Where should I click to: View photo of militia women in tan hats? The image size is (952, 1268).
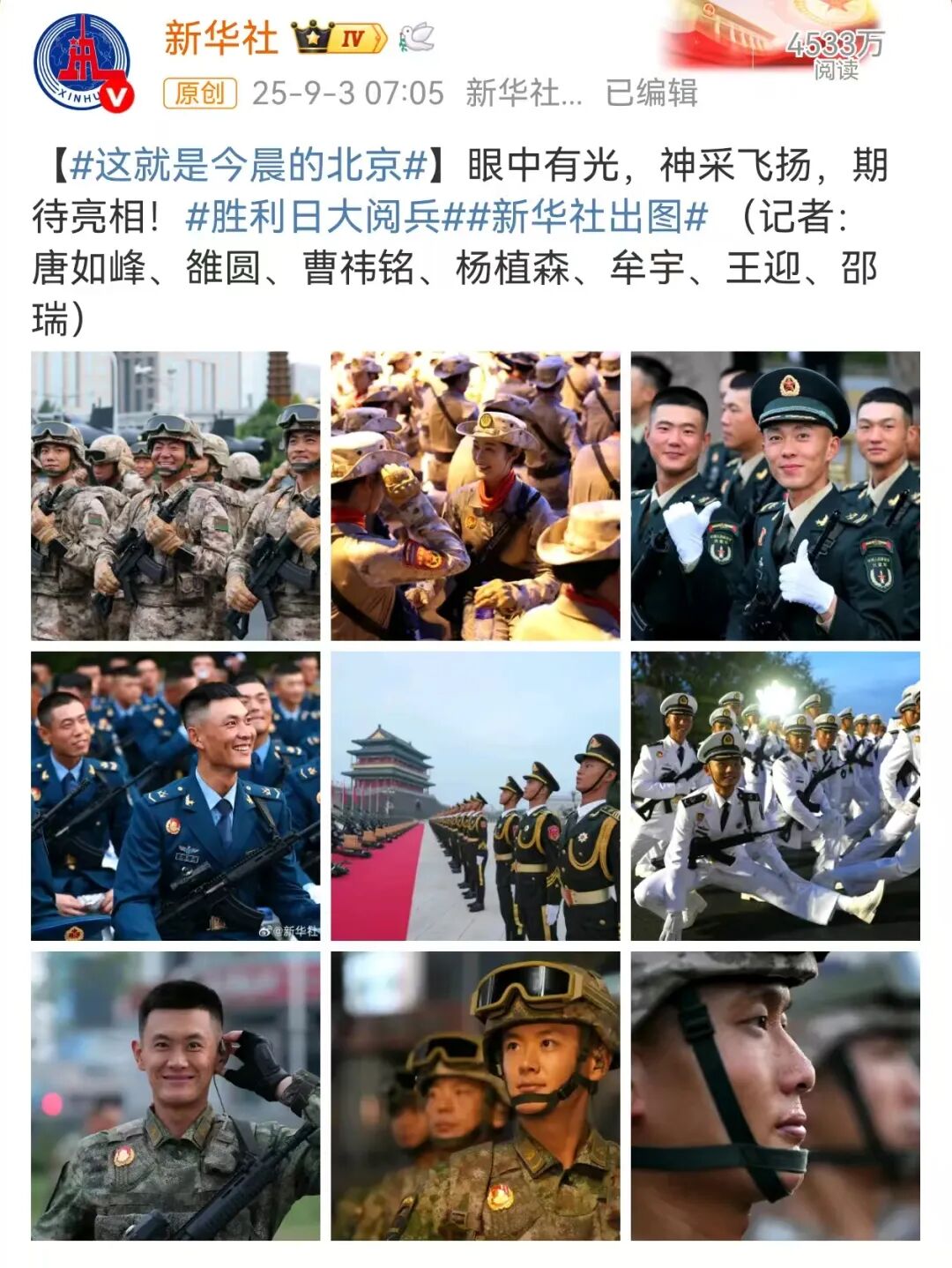click(x=475, y=496)
